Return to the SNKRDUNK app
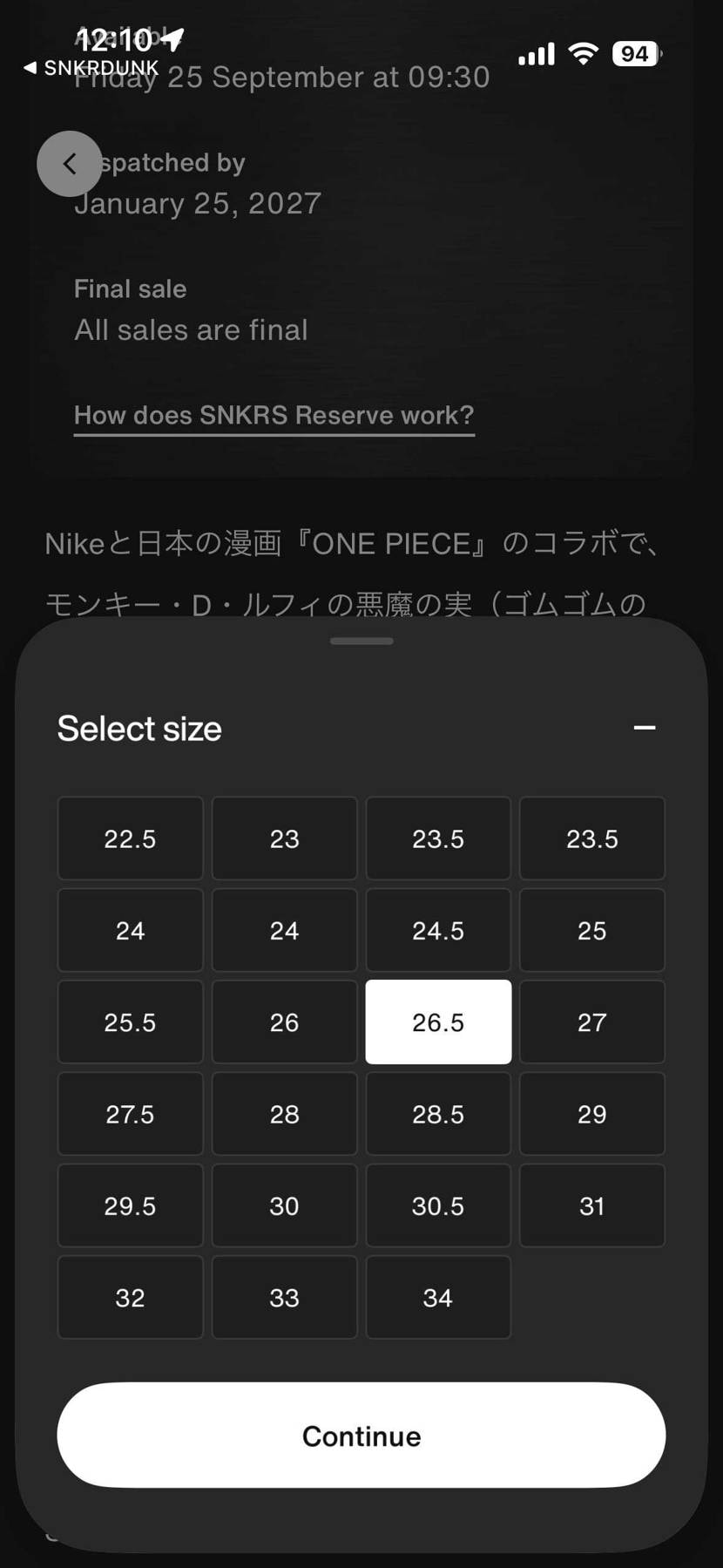This screenshot has width=723, height=1568. (x=91, y=67)
